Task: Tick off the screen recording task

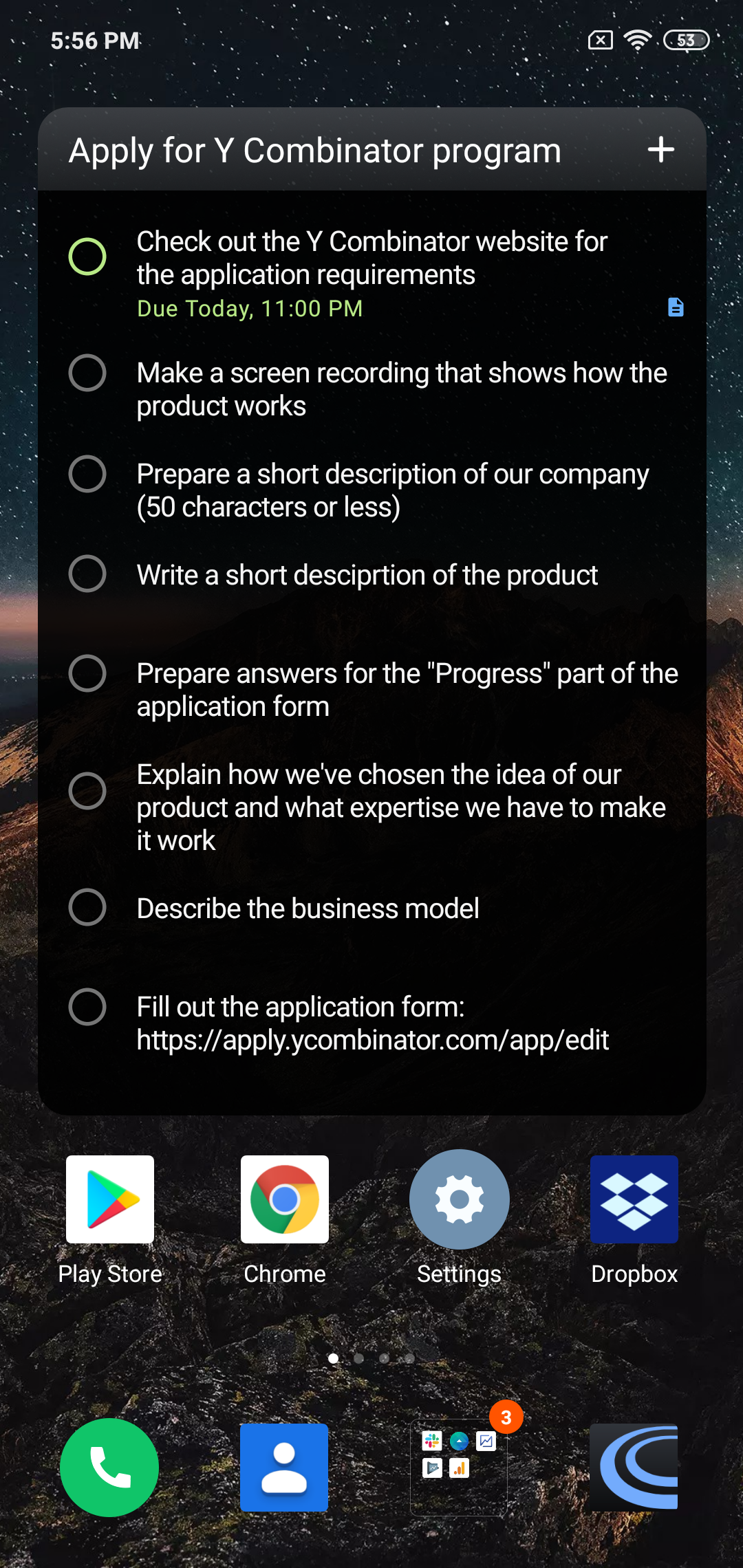Action: (x=87, y=373)
